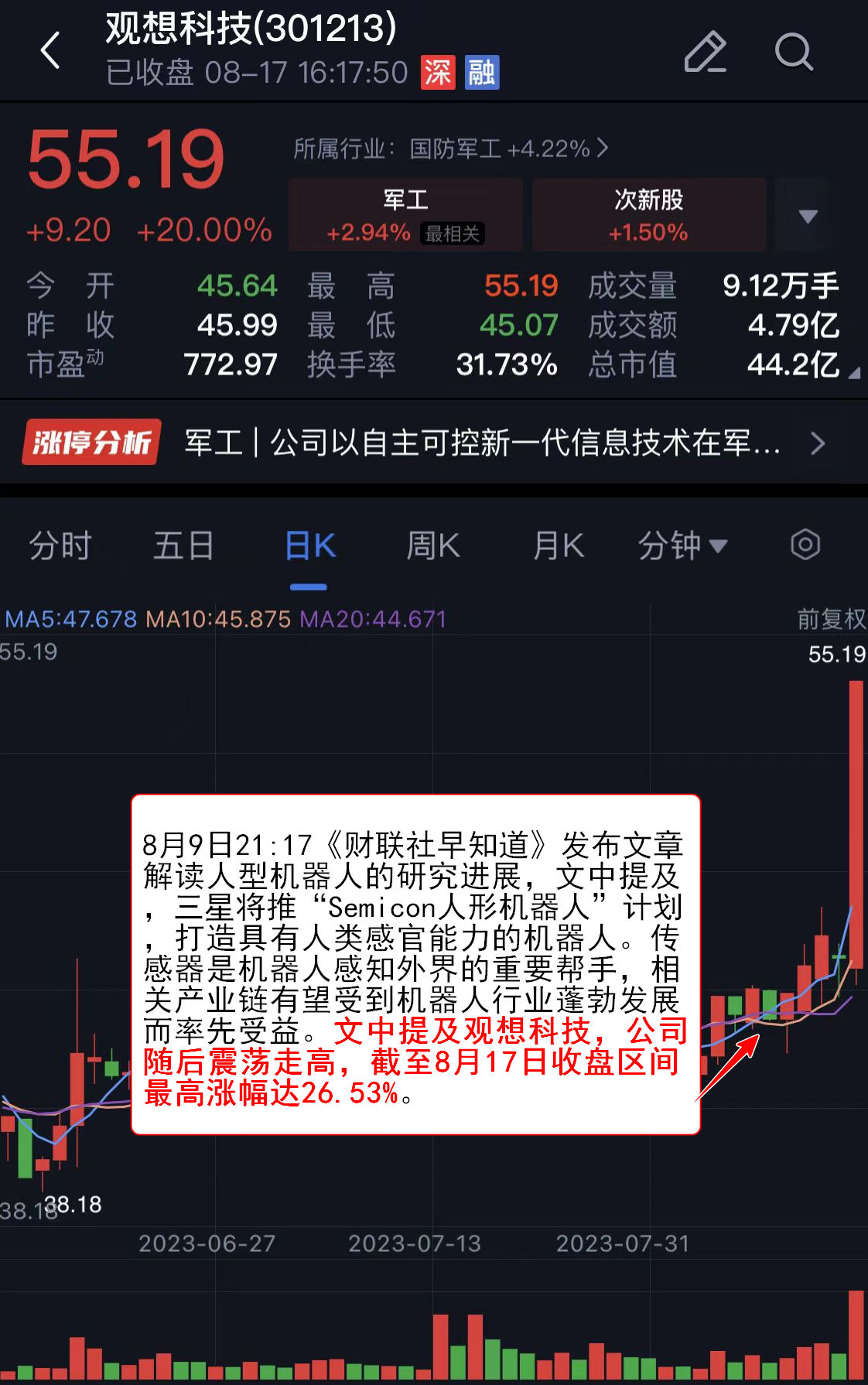Go back using the top-left arrow
Screen dimensions: 868x1385
click(x=51, y=51)
